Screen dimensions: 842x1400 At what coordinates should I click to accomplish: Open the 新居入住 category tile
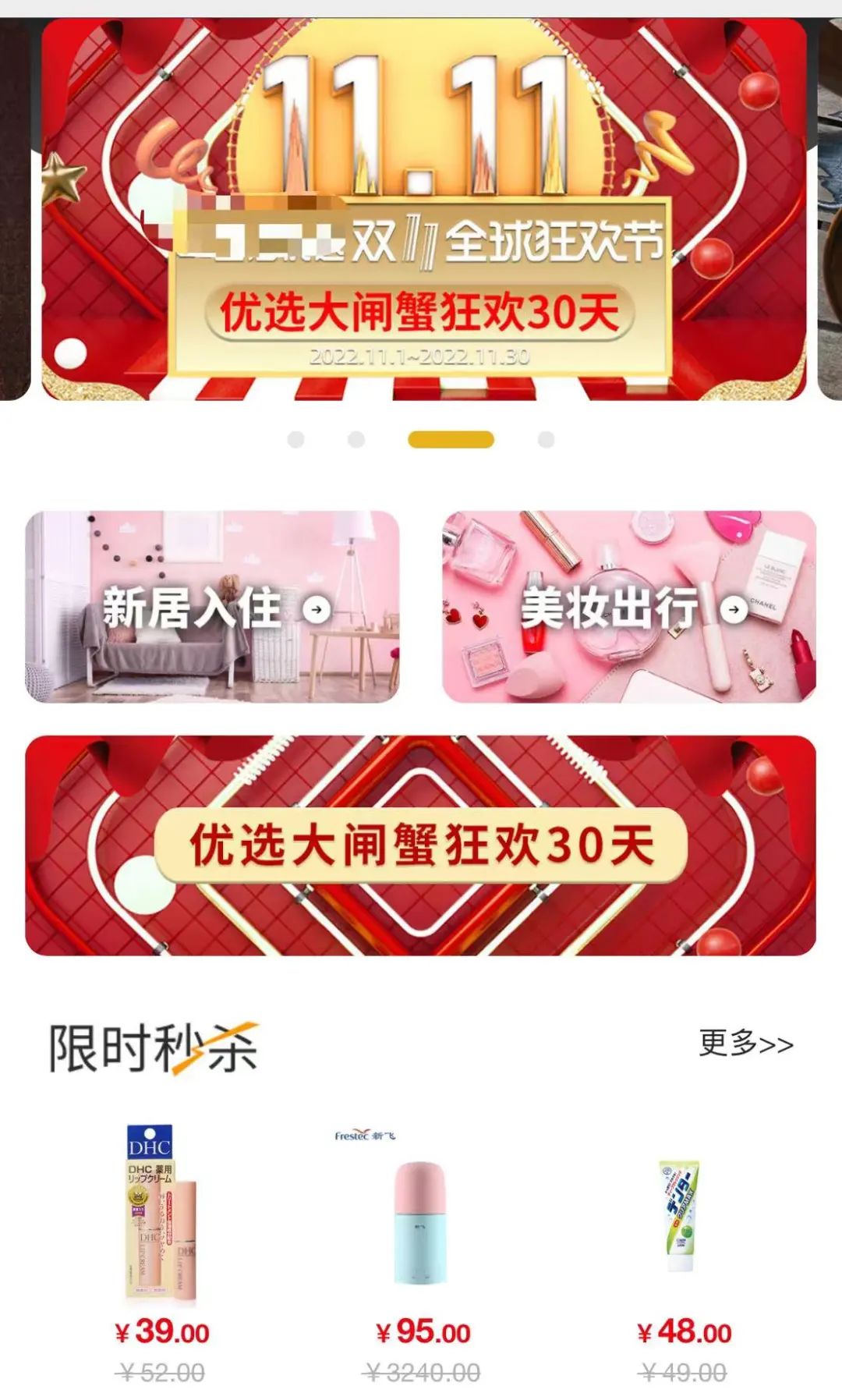tap(212, 607)
